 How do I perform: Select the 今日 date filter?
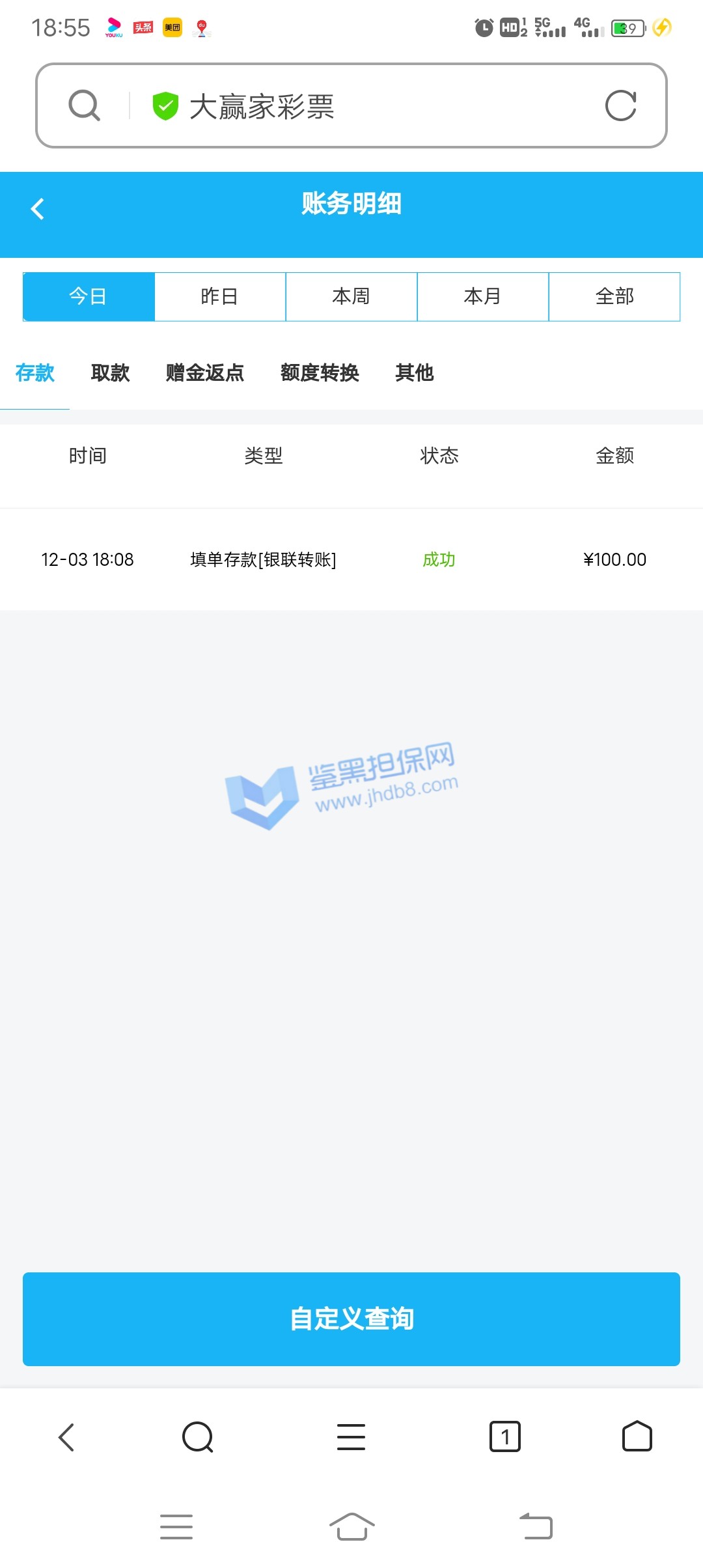tap(89, 297)
